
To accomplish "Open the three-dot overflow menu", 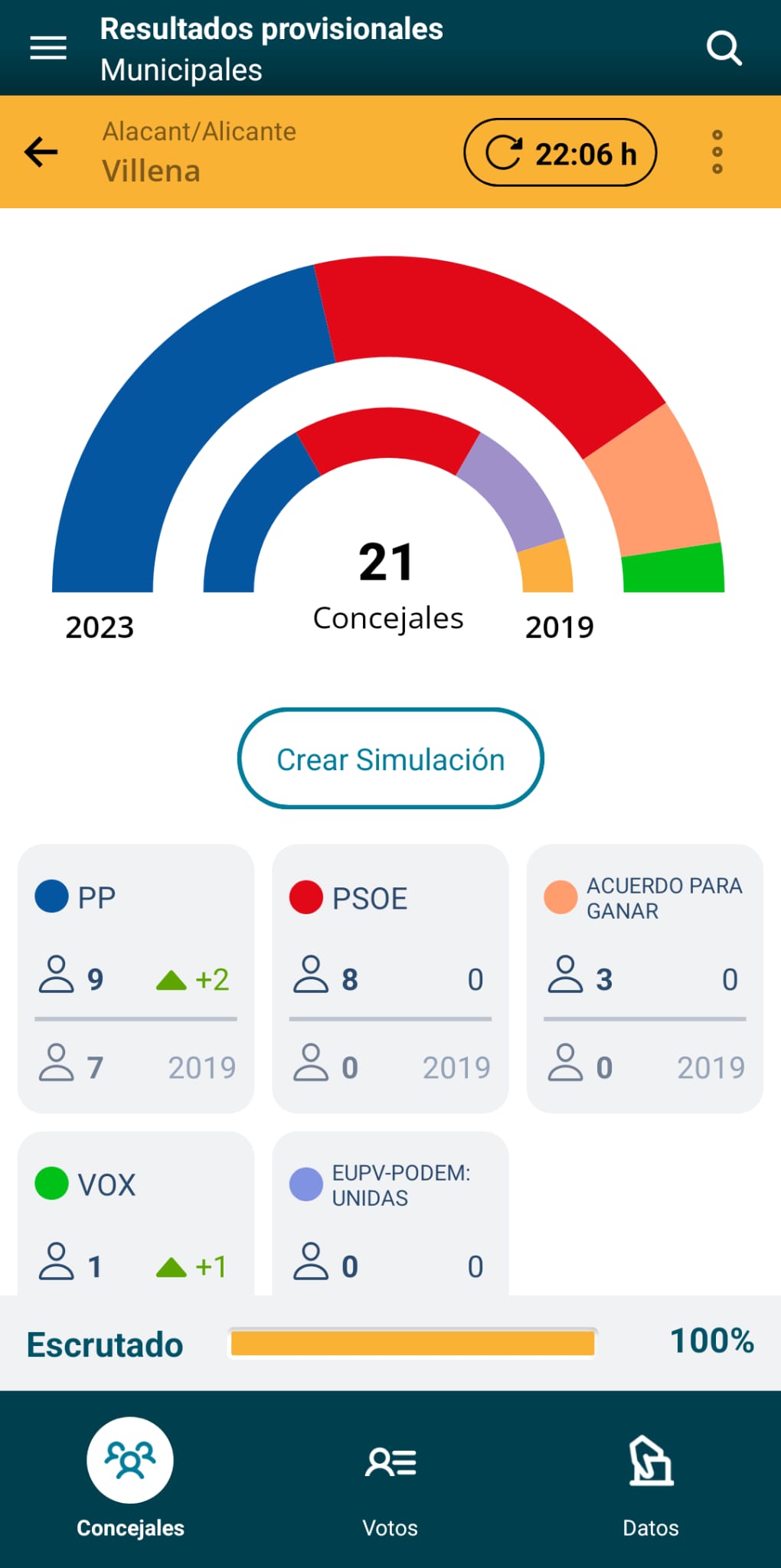I will pos(717,152).
